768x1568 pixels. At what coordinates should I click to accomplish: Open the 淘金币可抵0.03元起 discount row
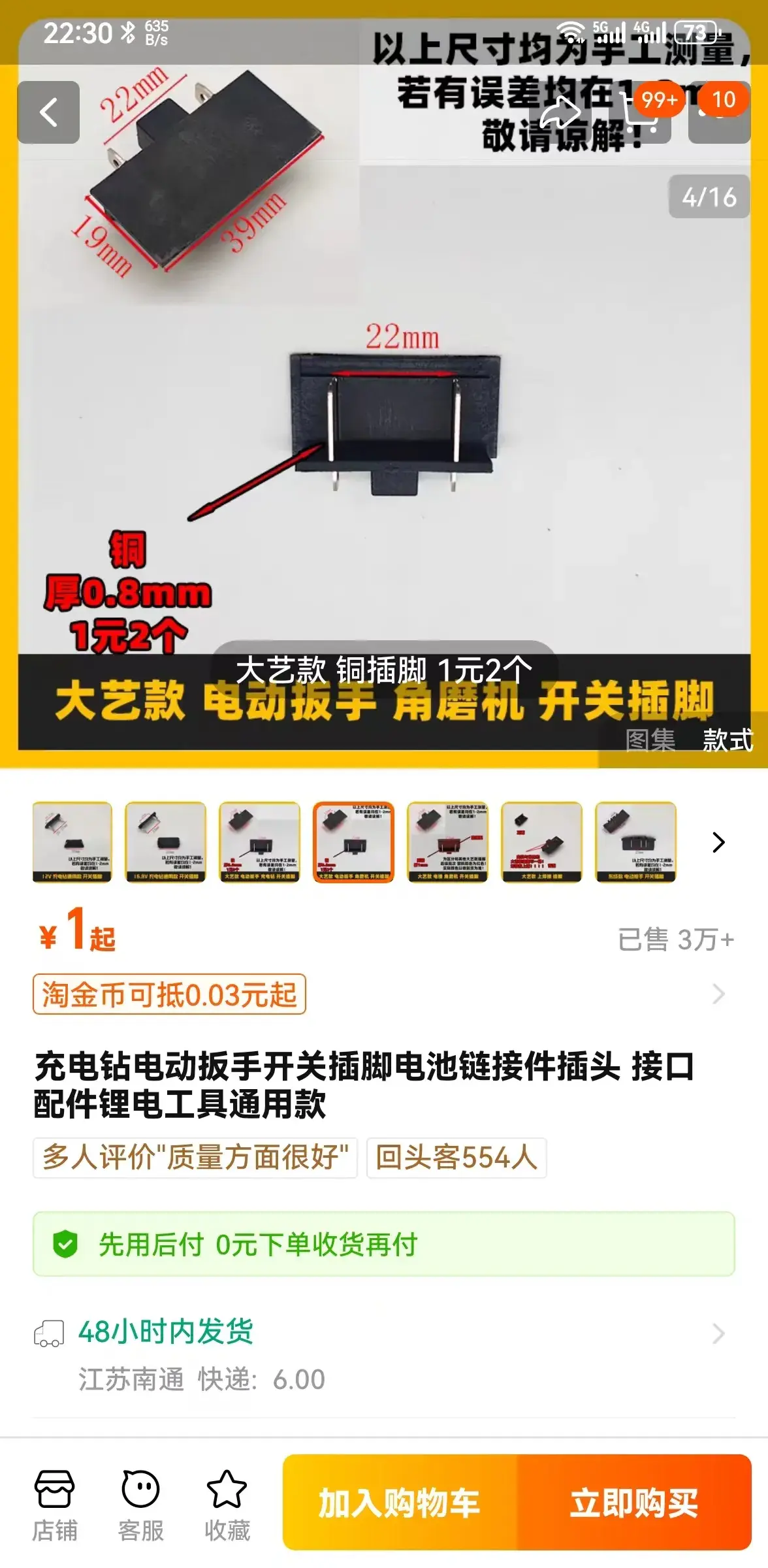point(384,994)
